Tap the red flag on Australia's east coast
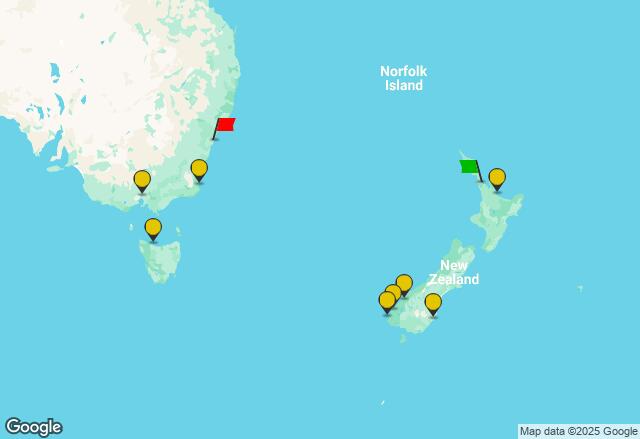 coord(224,126)
